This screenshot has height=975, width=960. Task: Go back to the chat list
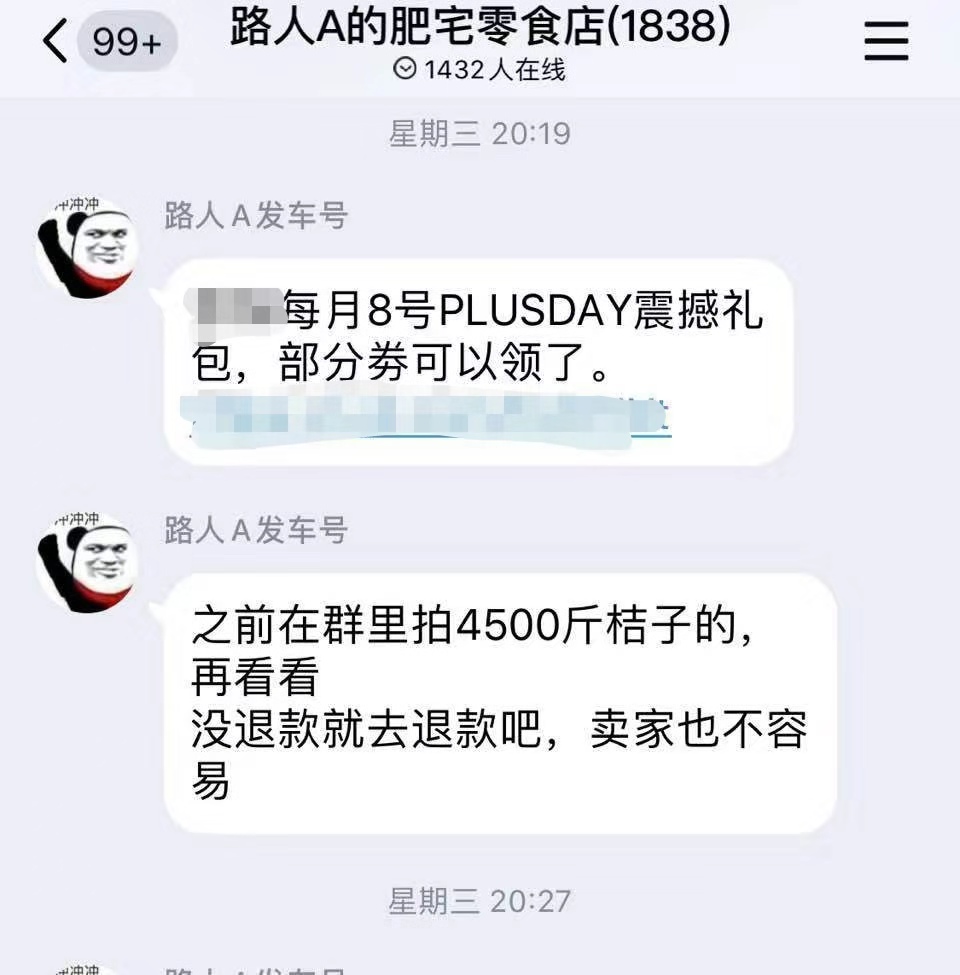click(56, 42)
